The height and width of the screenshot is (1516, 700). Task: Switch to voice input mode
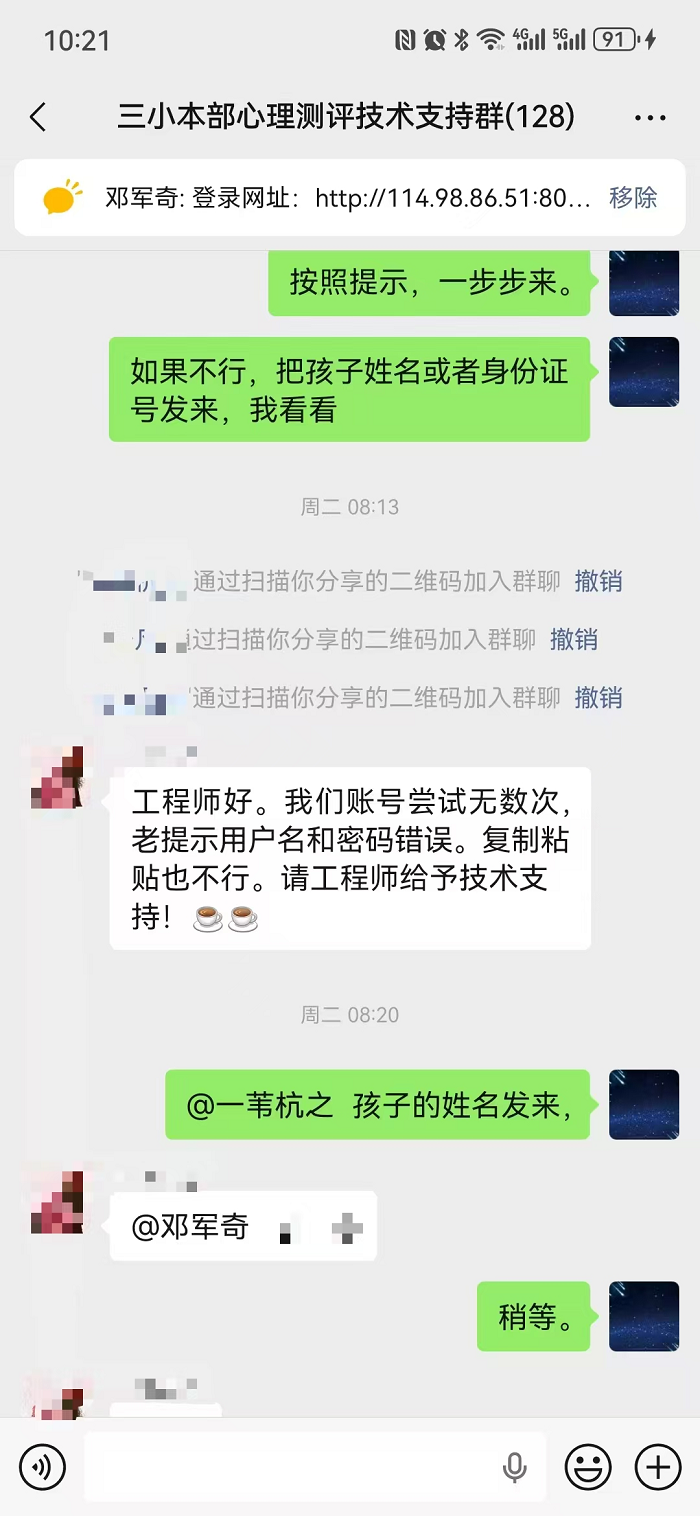[x=42, y=1467]
